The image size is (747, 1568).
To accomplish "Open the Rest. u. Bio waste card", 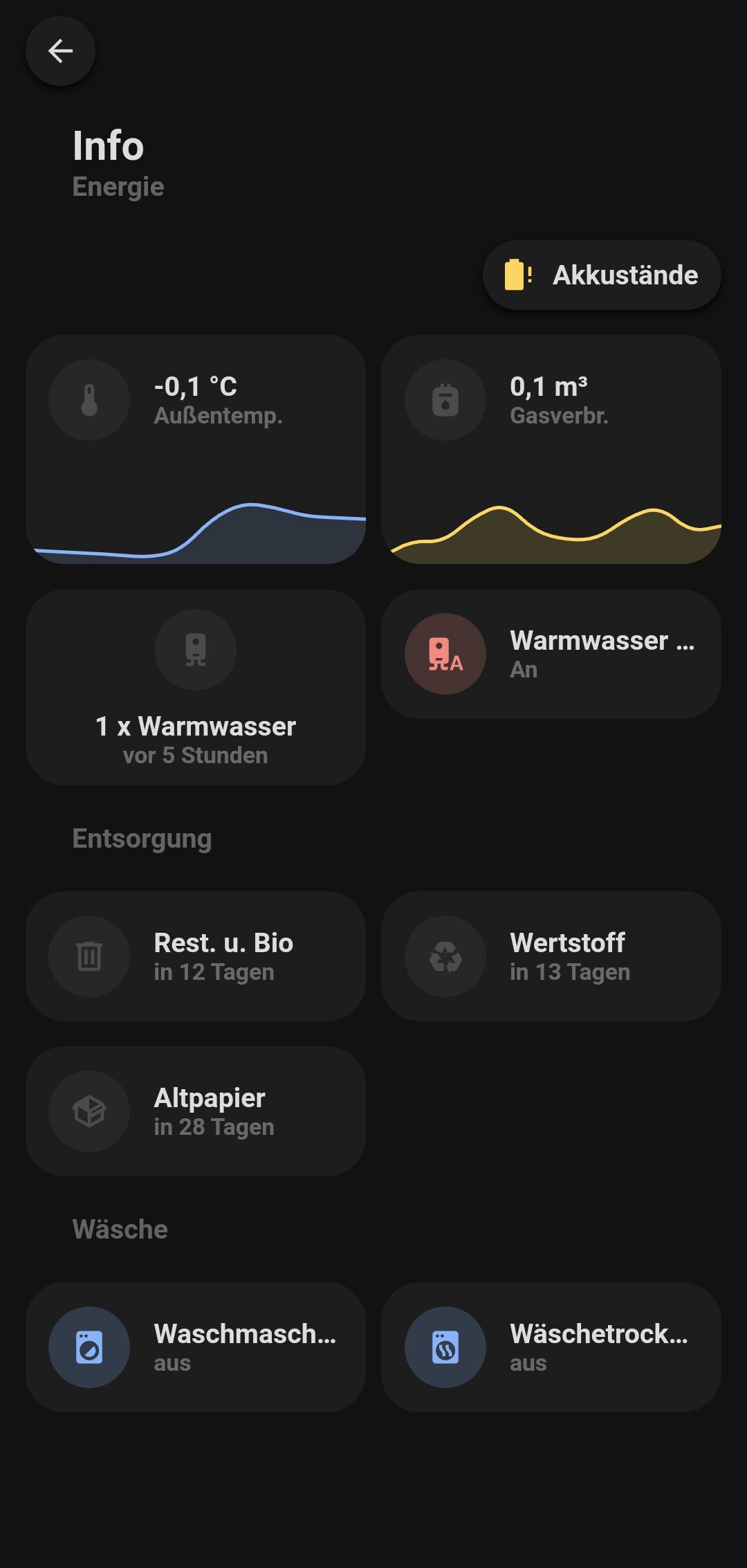I will pyautogui.click(x=196, y=956).
